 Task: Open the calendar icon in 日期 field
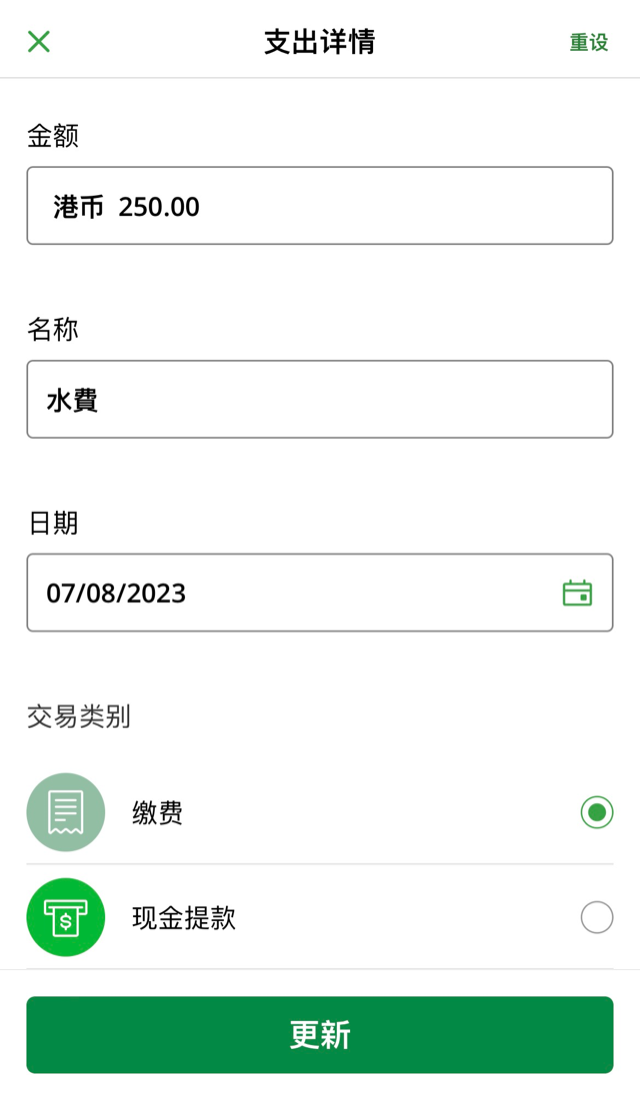577,593
